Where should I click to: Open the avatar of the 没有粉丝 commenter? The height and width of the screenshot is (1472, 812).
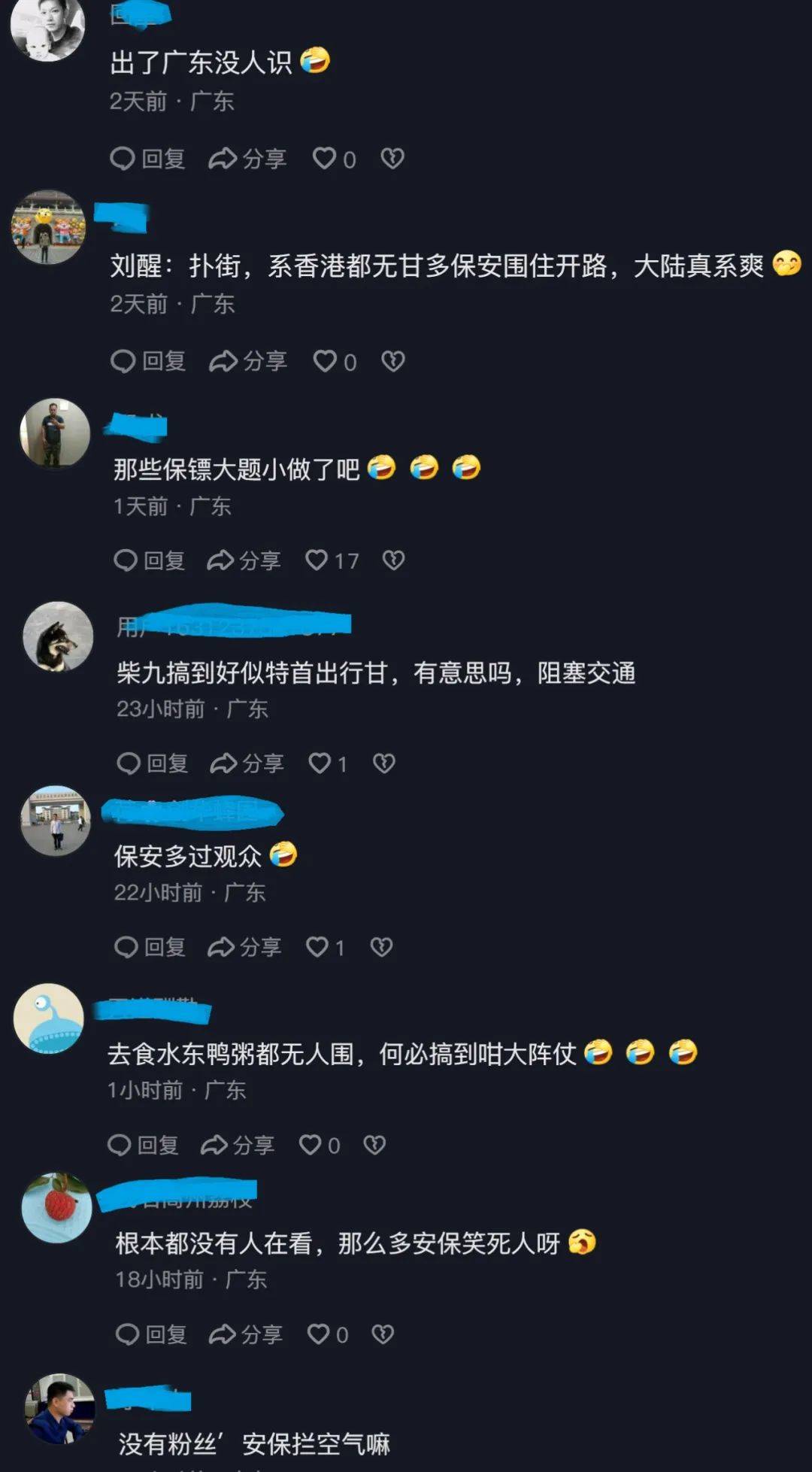60,1410
